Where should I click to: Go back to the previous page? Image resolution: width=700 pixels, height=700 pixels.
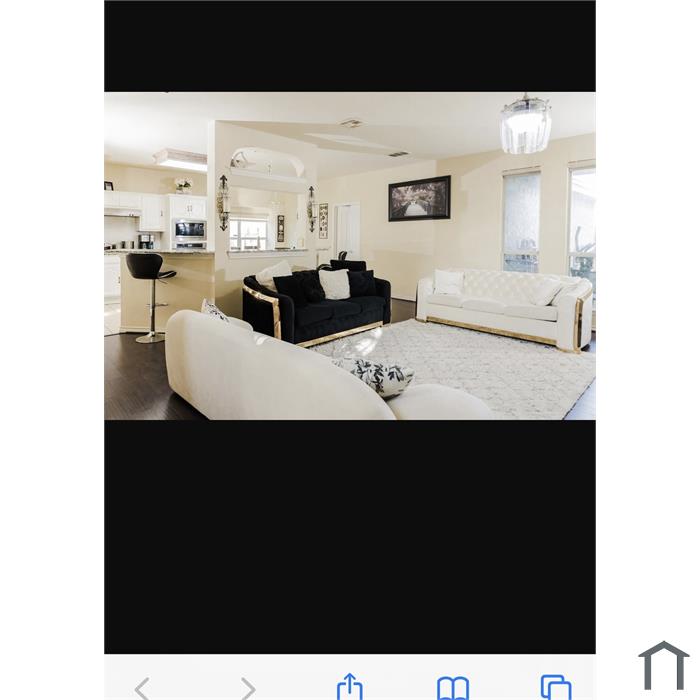[142, 687]
